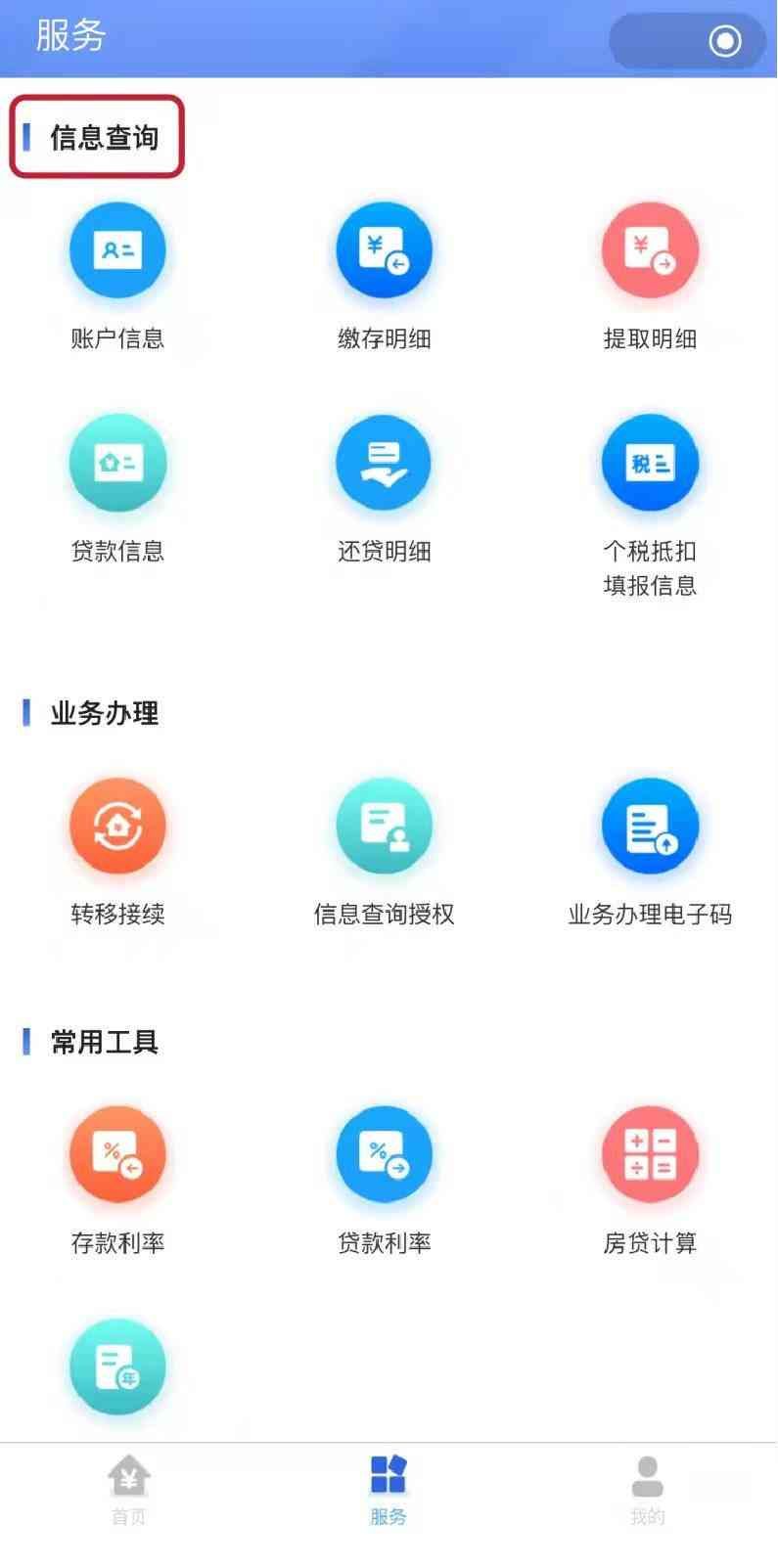Open 账户信息 account information
Screen dimensions: 778x1568
click(x=117, y=251)
